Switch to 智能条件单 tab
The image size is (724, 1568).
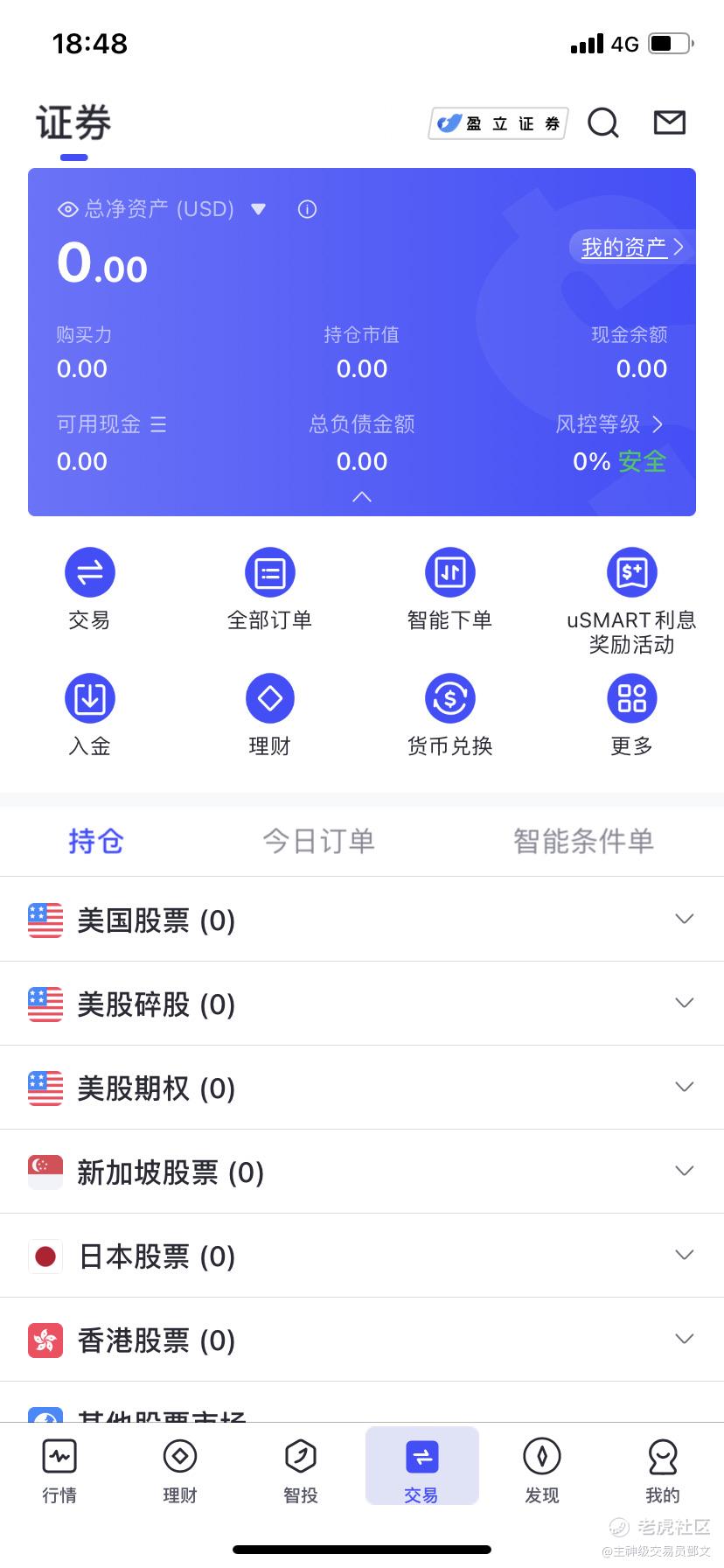click(x=583, y=841)
